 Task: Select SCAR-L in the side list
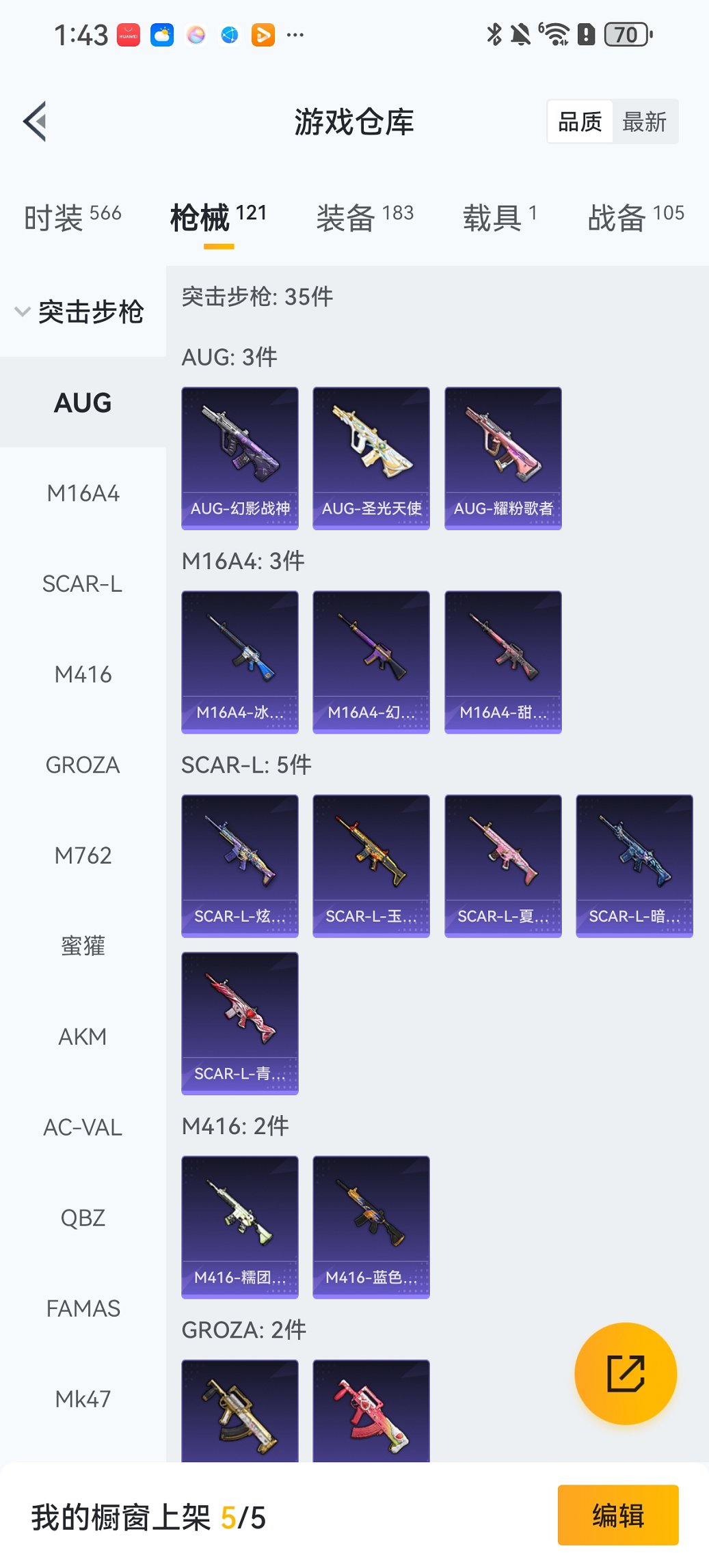(x=83, y=584)
